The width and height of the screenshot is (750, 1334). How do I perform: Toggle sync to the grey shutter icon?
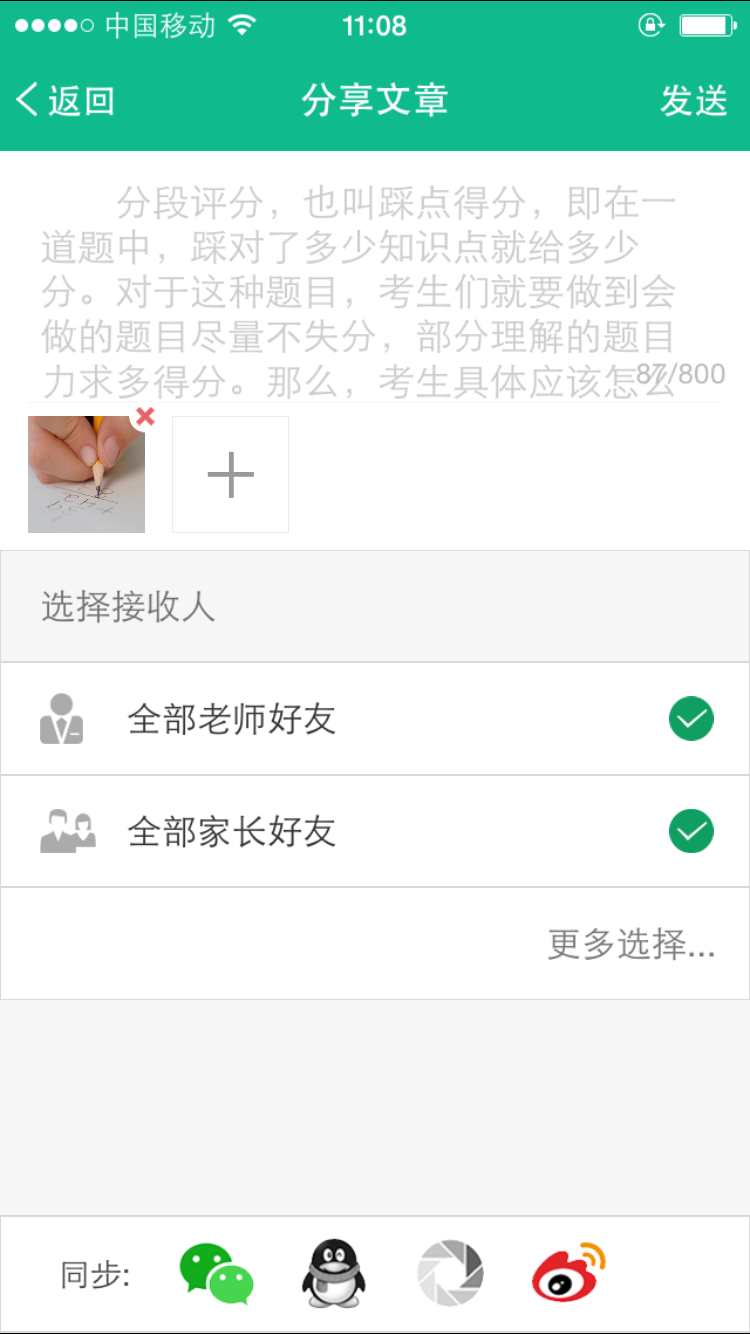pos(450,1274)
